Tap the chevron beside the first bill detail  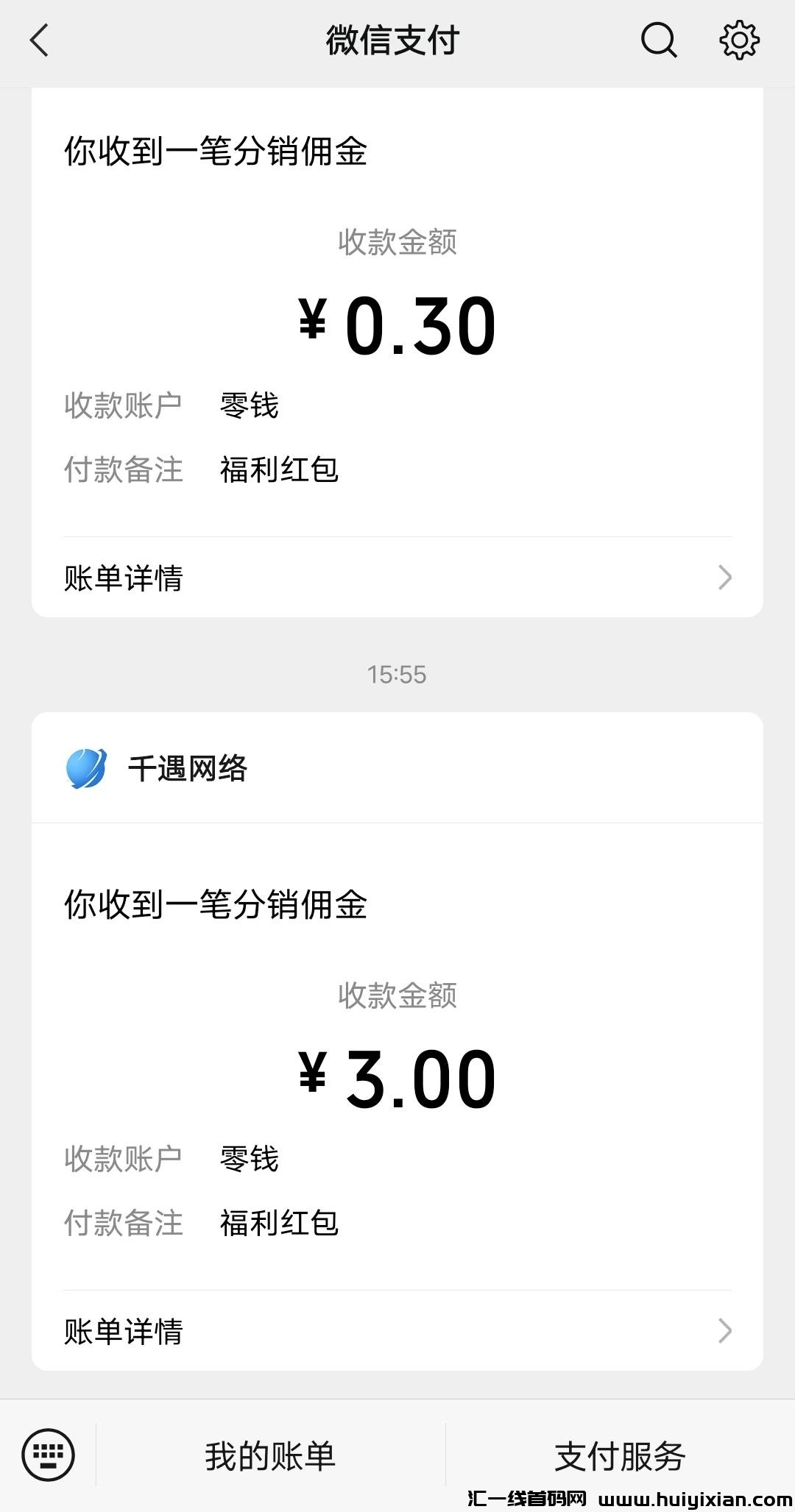(x=726, y=578)
